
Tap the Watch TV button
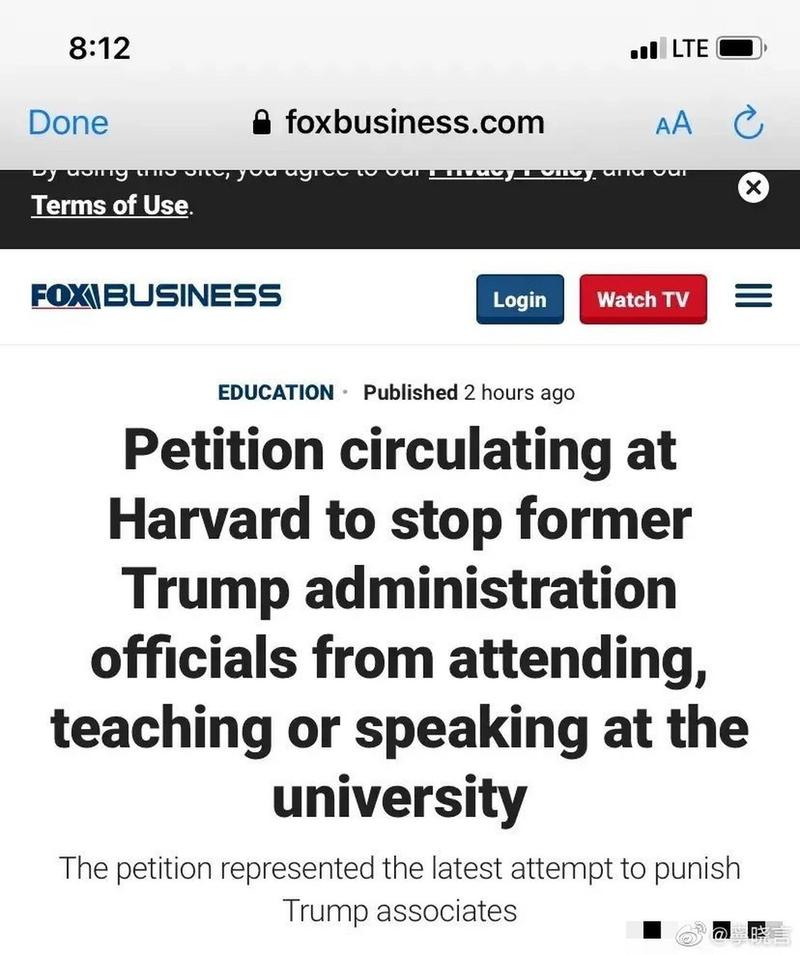pyautogui.click(x=643, y=299)
